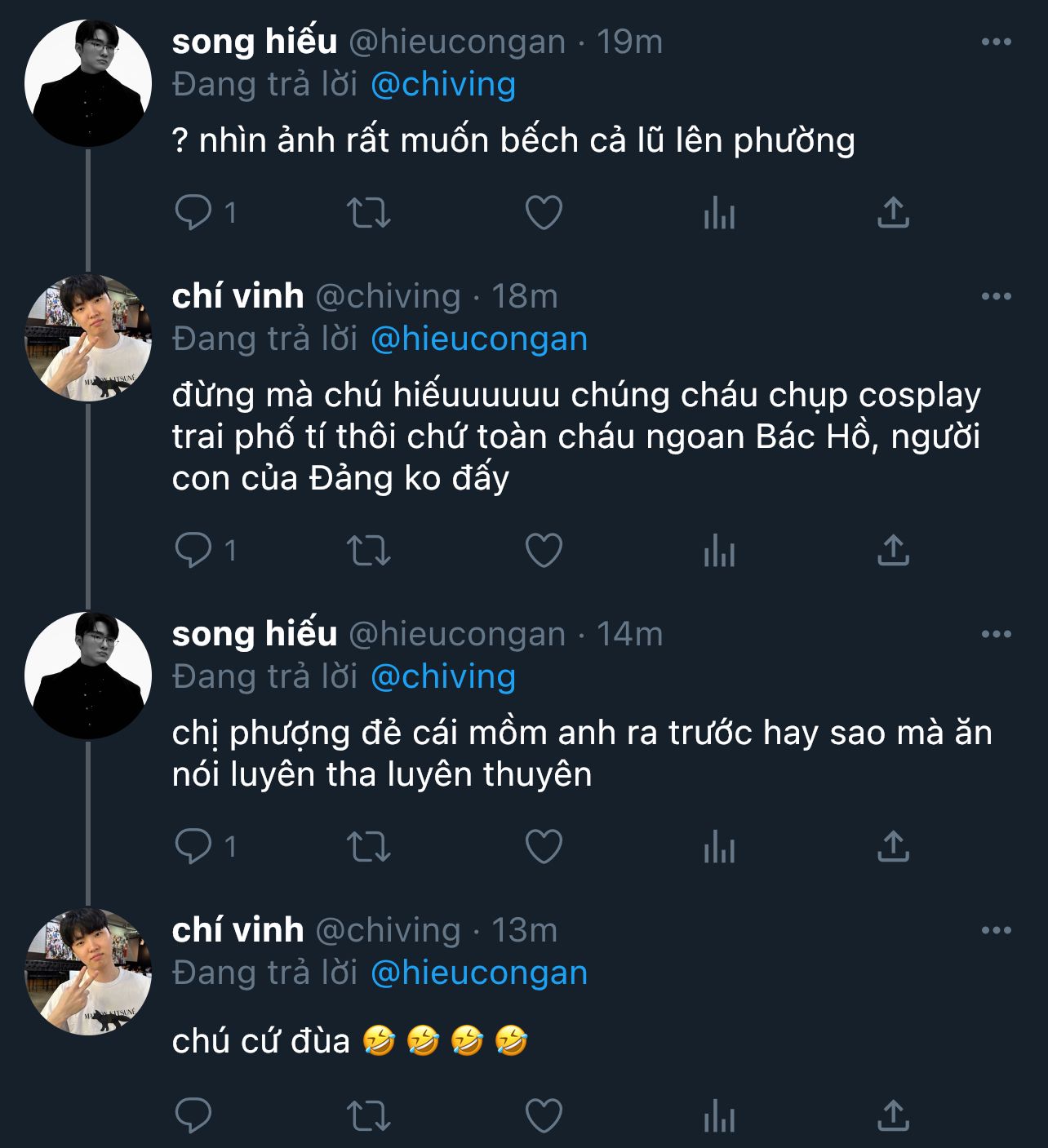Viewport: 1048px width, 1148px height.
Task: Reply to song hiếu's 19m tweet
Action: pos(193,213)
